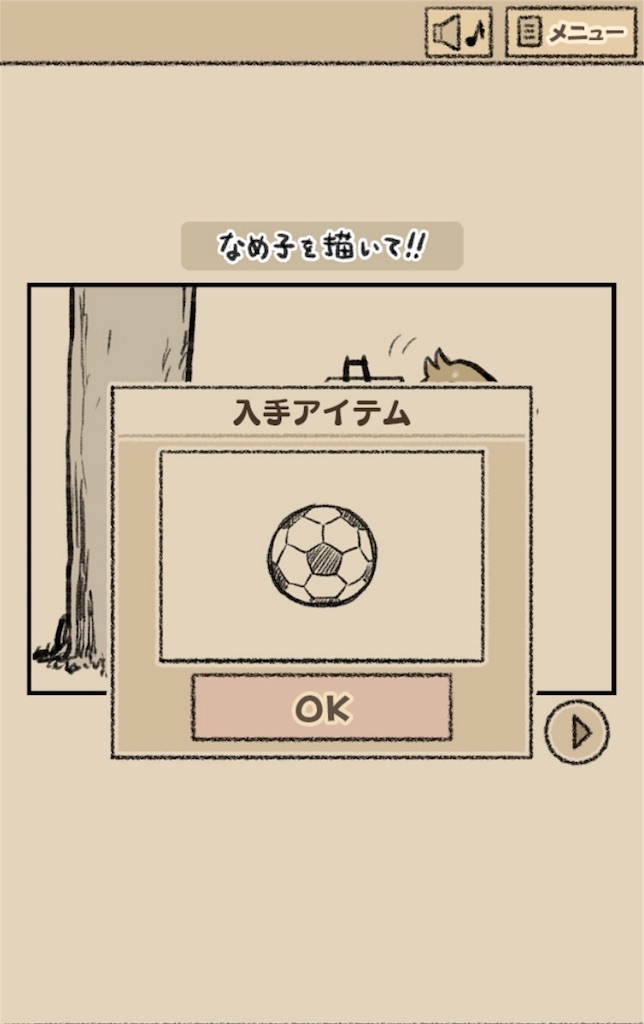Confirm the item dialog with OK

coord(322,708)
